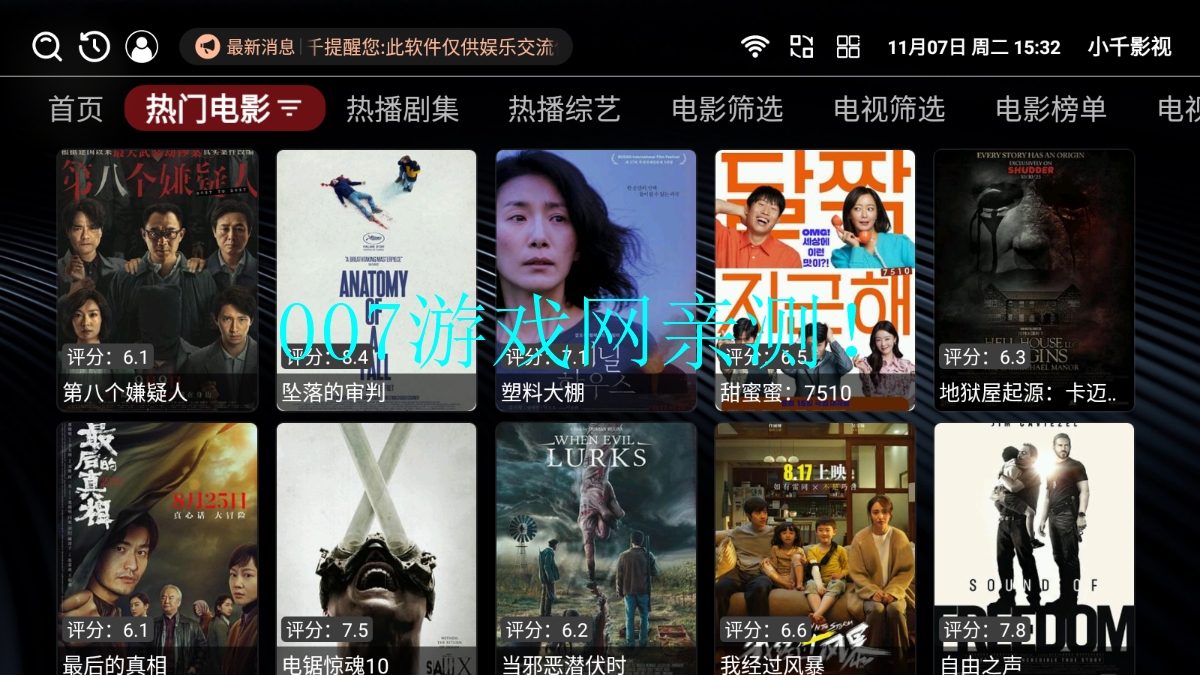
Task: Open the 电影榜单 tab
Action: pyautogui.click(x=1051, y=108)
